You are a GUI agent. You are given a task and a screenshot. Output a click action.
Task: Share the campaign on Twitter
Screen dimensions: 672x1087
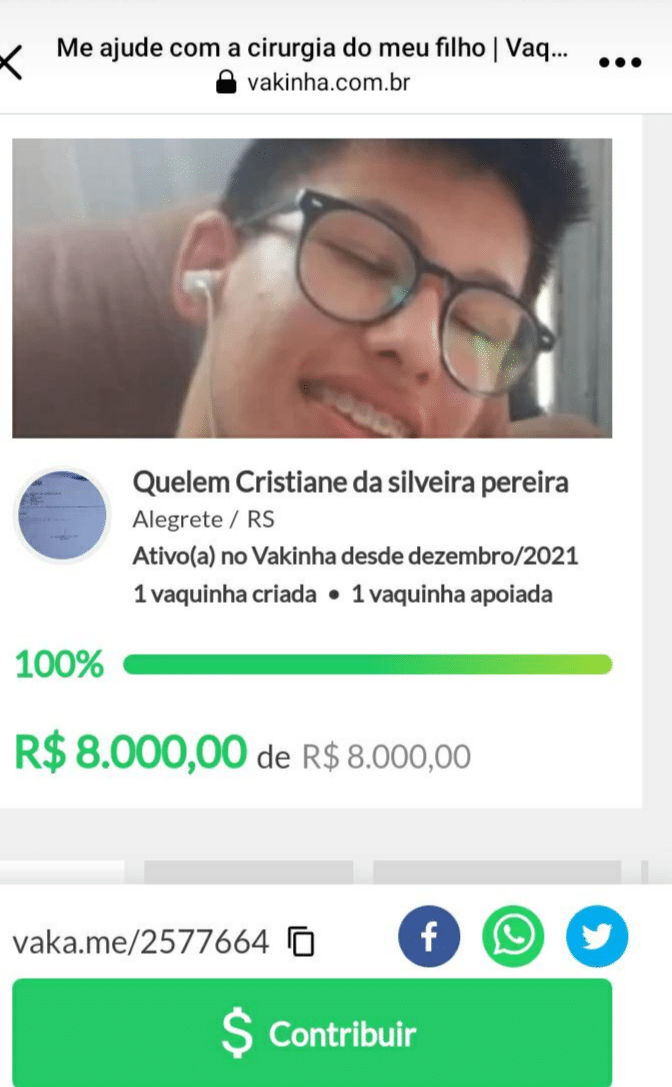click(x=597, y=937)
